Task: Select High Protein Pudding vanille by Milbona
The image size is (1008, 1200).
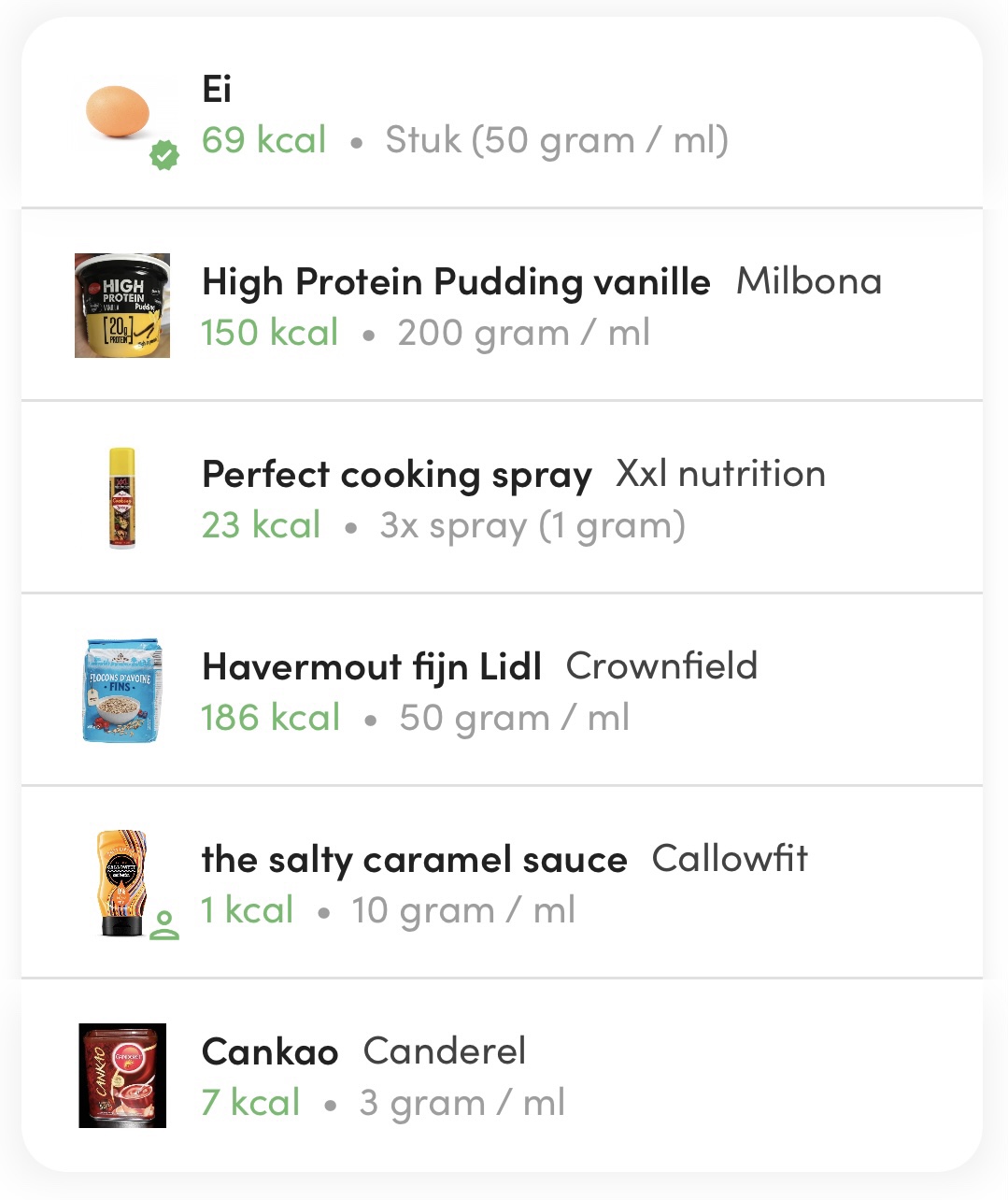Action: 502,307
